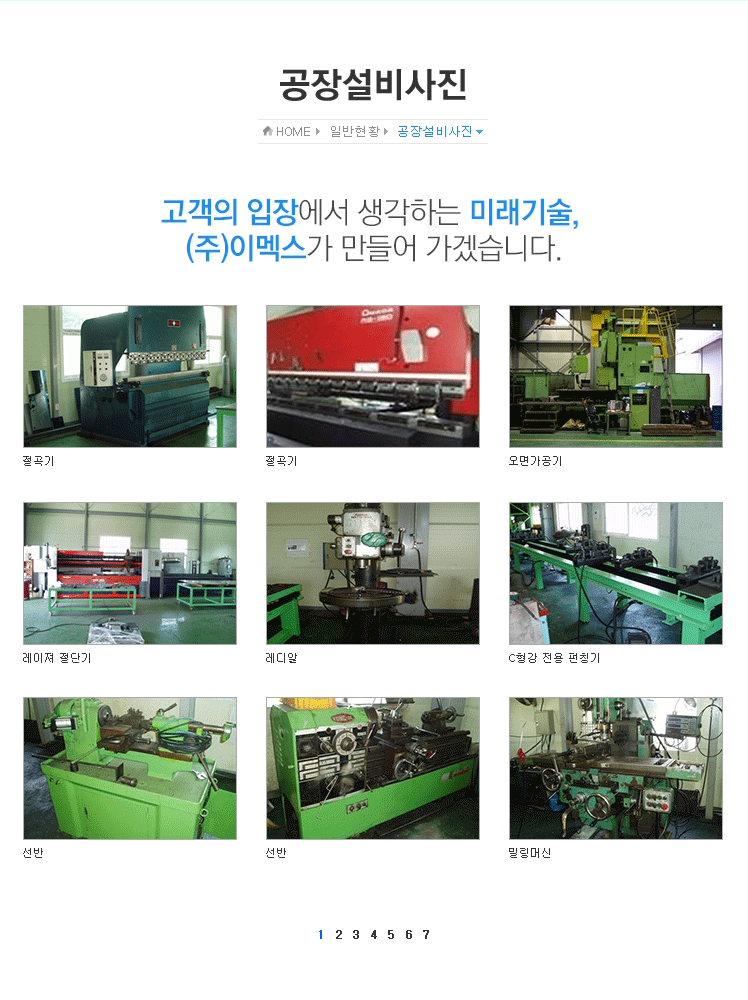This screenshot has height=1000, width=748.
Task: Go to HOME in the breadcrumb
Action: (x=292, y=132)
